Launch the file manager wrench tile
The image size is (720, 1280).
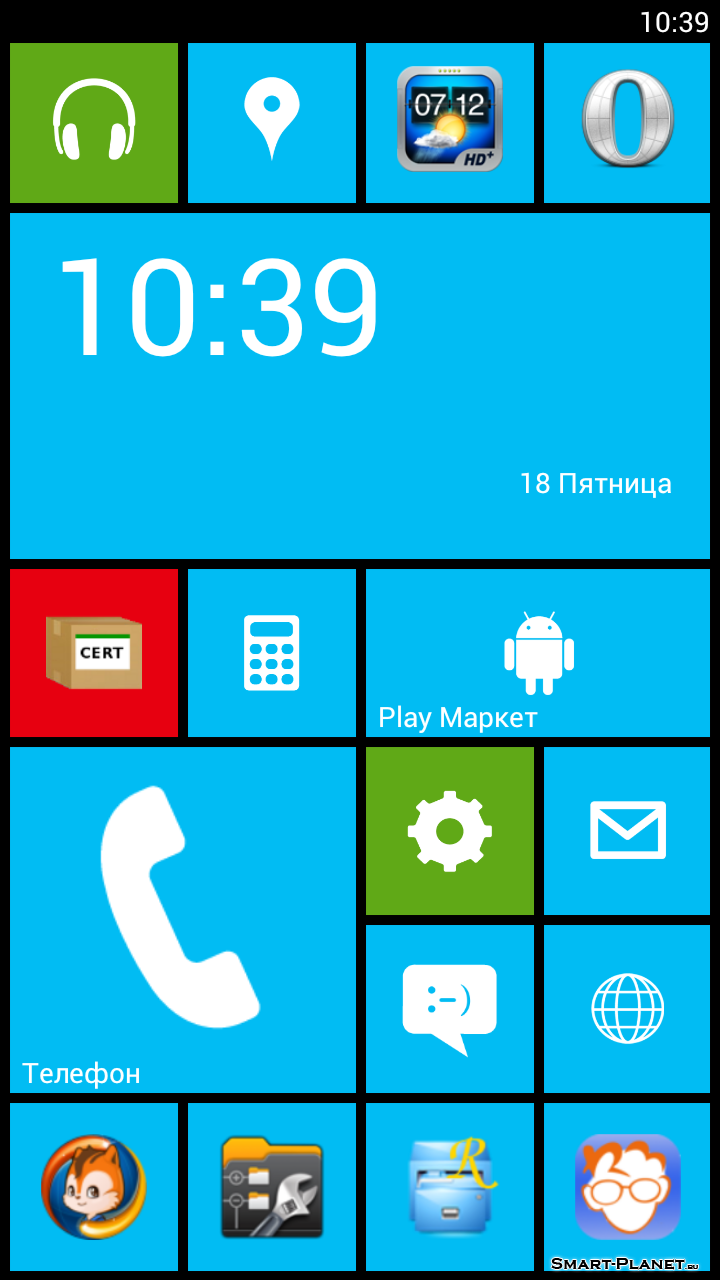pyautogui.click(x=272, y=1187)
